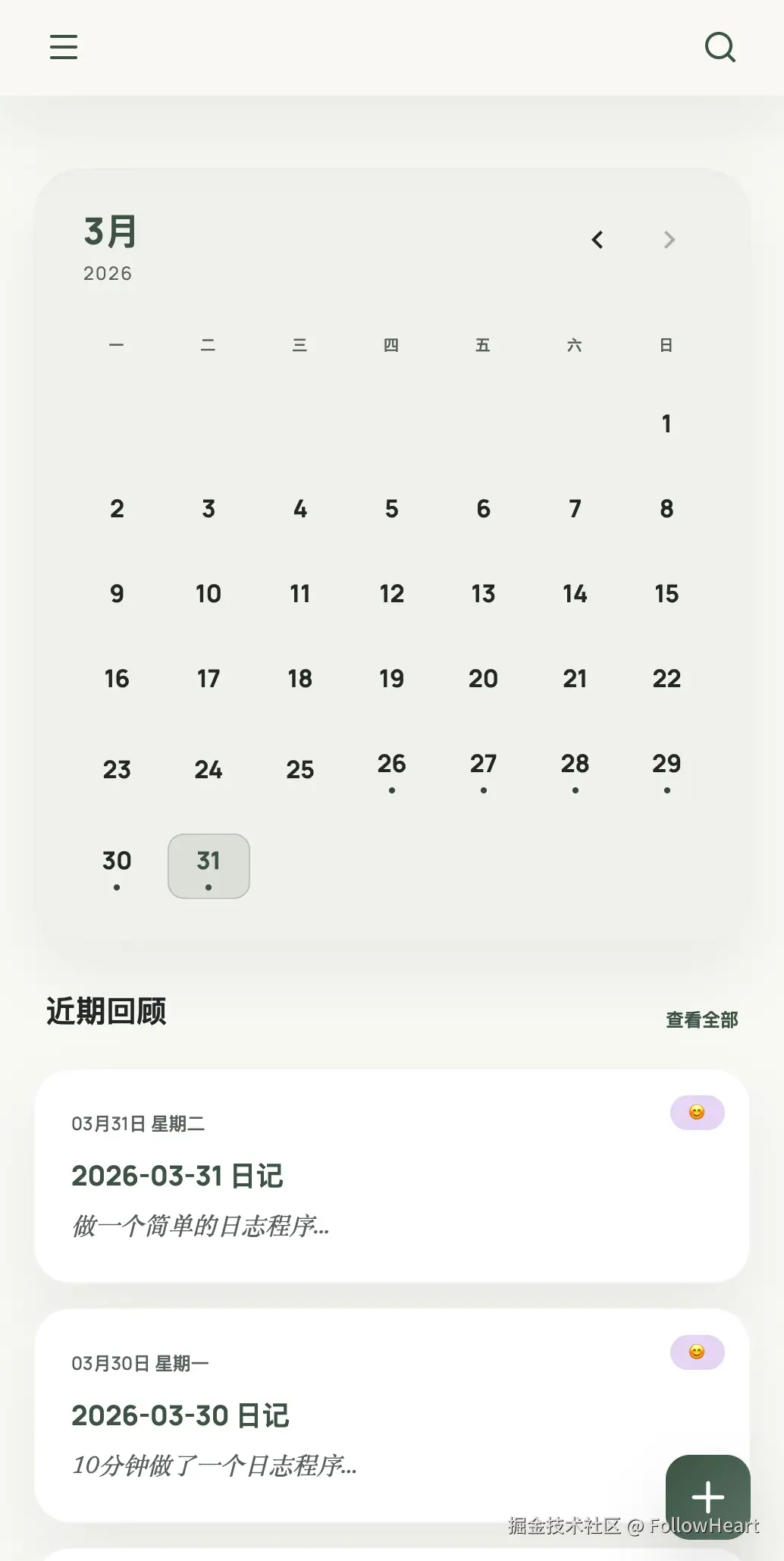
Task: Select March 20 on the calendar
Action: (483, 678)
